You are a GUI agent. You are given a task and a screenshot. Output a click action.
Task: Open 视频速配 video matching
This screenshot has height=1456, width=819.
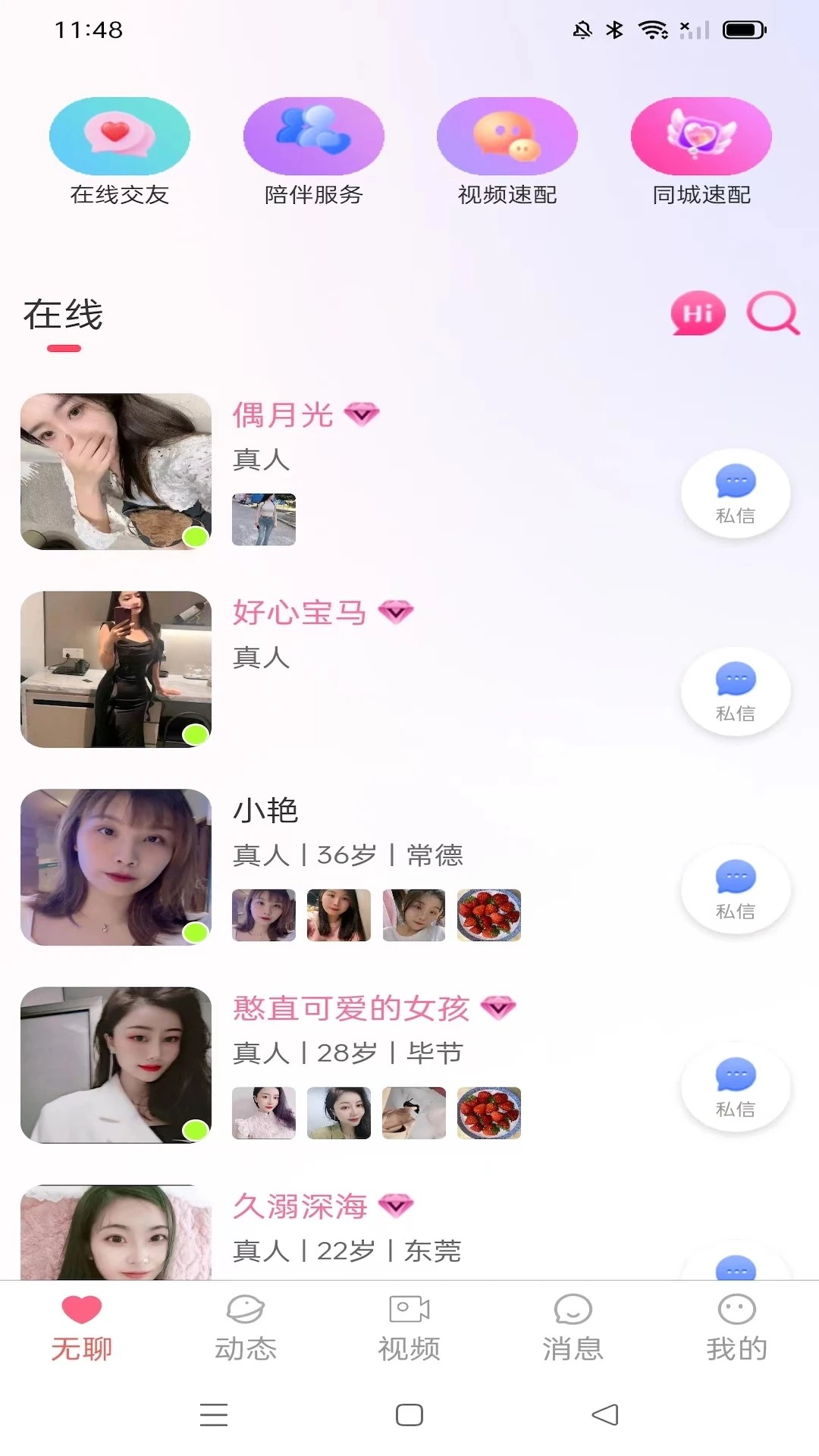pos(507,136)
